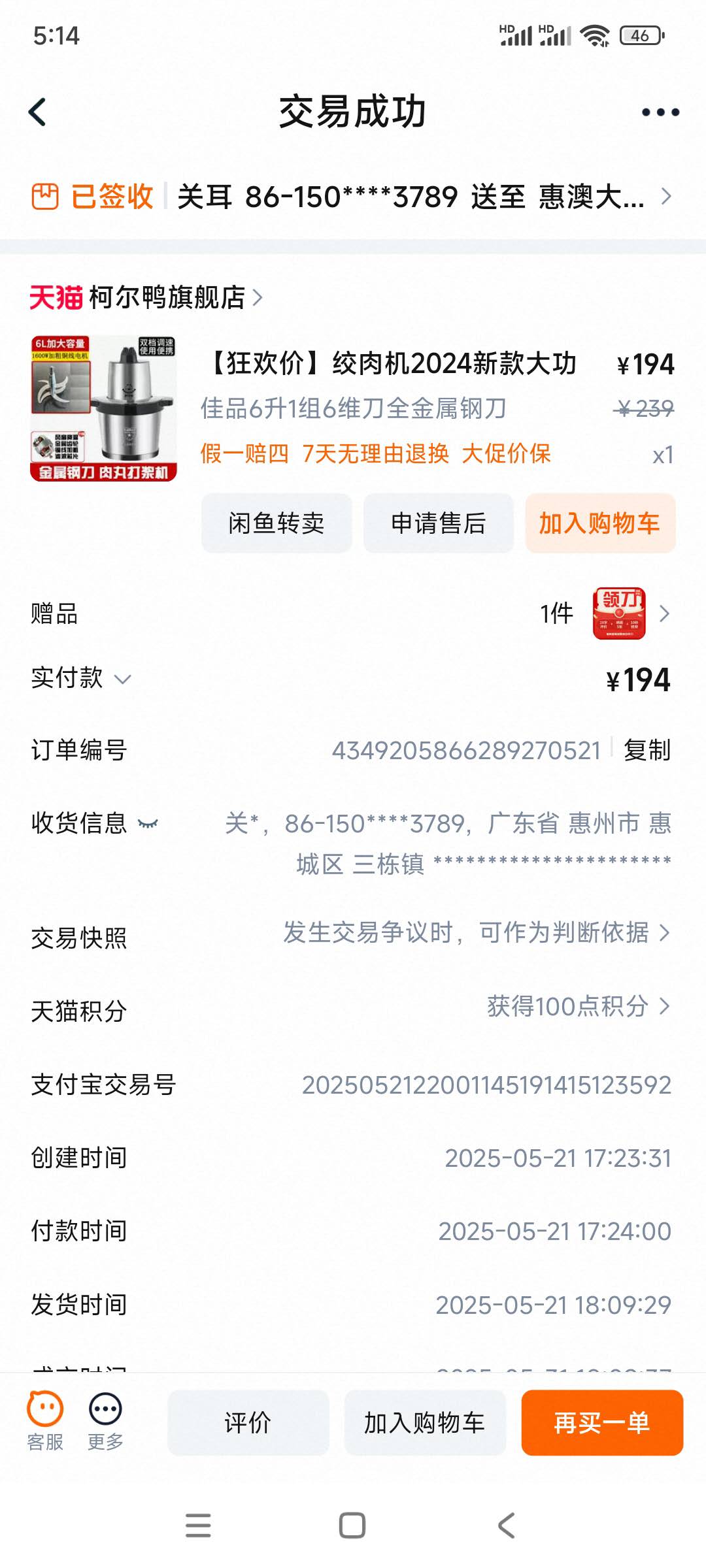The width and height of the screenshot is (706, 1568).
Task: Tap 再买一单 to reorder
Action: click(602, 1422)
